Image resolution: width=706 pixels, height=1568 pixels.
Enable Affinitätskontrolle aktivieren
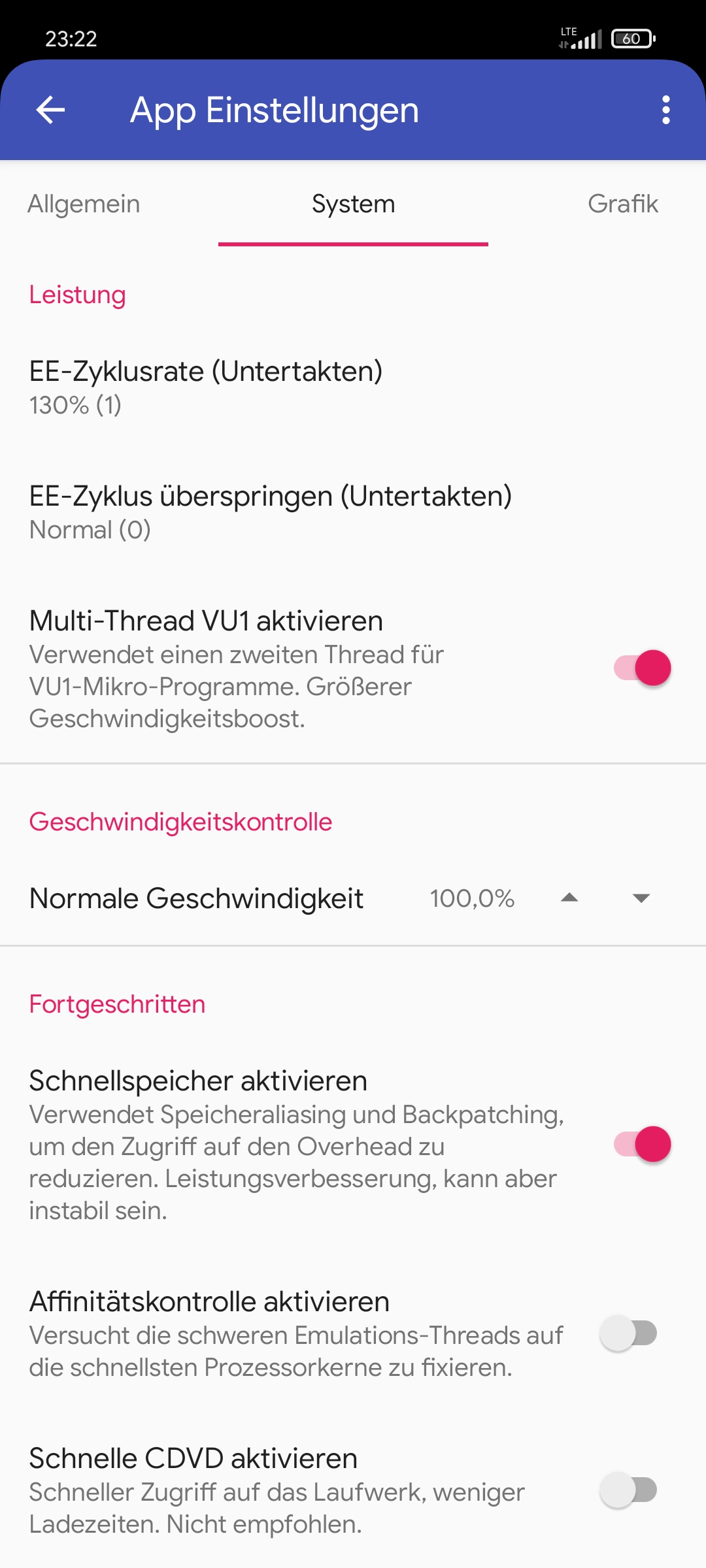coord(628,1333)
